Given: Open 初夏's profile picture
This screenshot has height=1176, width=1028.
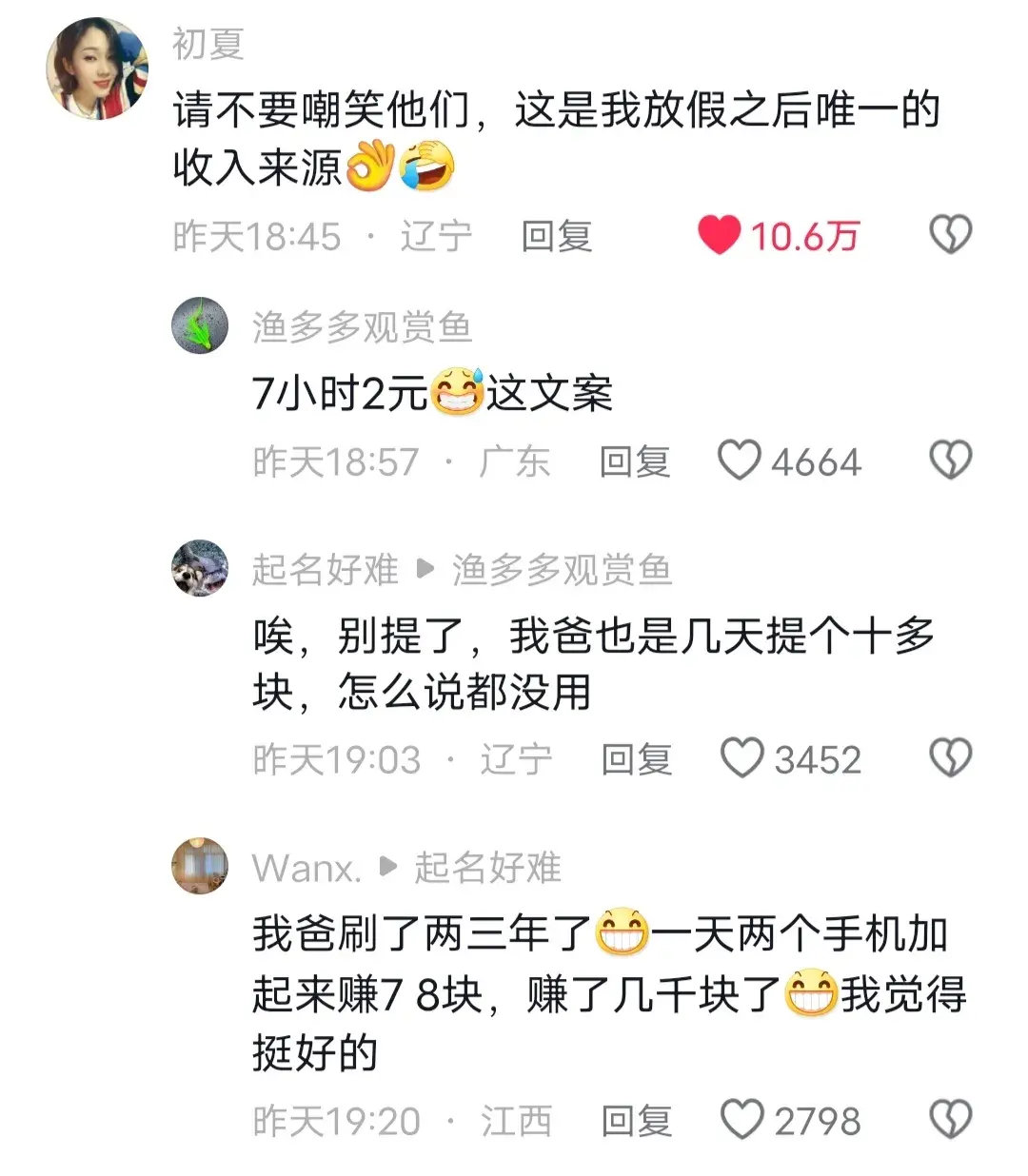Looking at the screenshot, I should pos(97,69).
